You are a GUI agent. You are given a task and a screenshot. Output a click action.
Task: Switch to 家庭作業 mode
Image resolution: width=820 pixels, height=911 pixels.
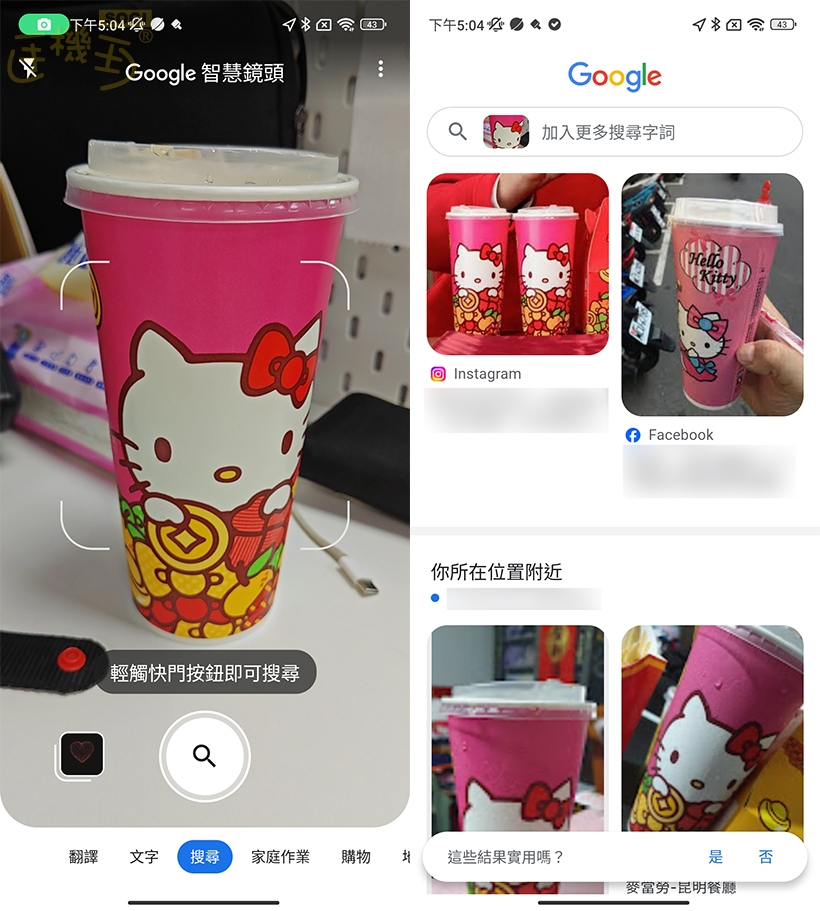280,857
